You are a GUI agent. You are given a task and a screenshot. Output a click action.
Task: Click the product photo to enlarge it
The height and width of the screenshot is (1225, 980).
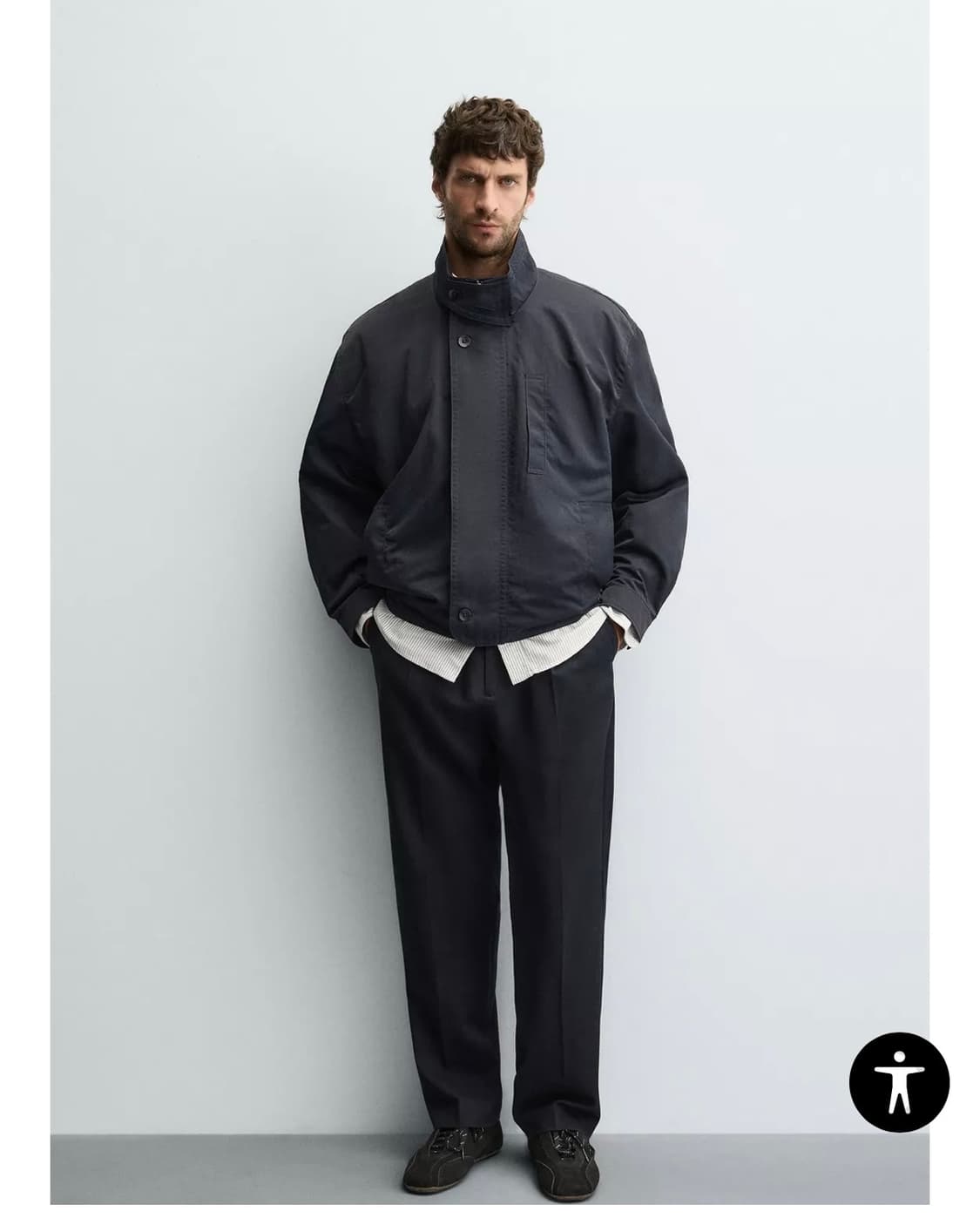point(488,610)
